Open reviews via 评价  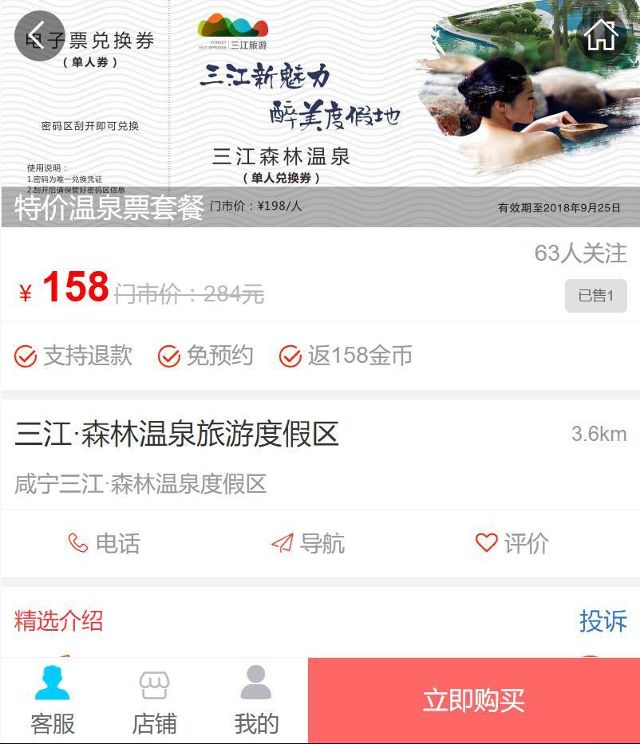coord(512,543)
